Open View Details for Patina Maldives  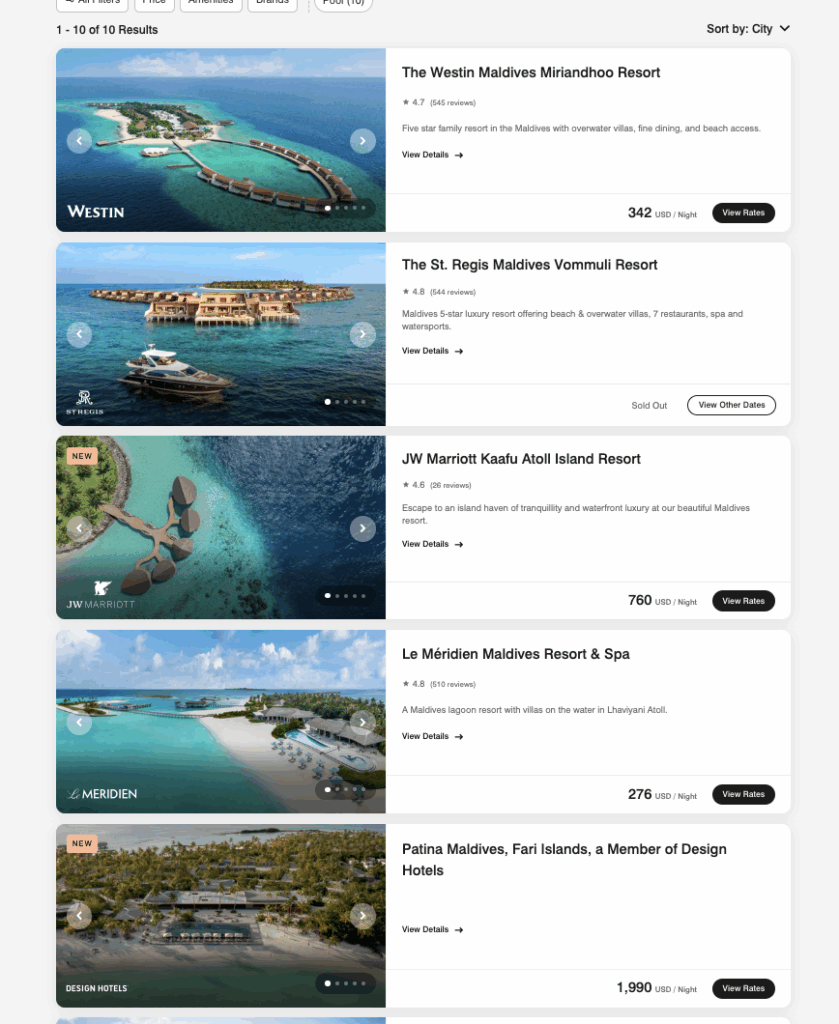[x=432, y=929]
